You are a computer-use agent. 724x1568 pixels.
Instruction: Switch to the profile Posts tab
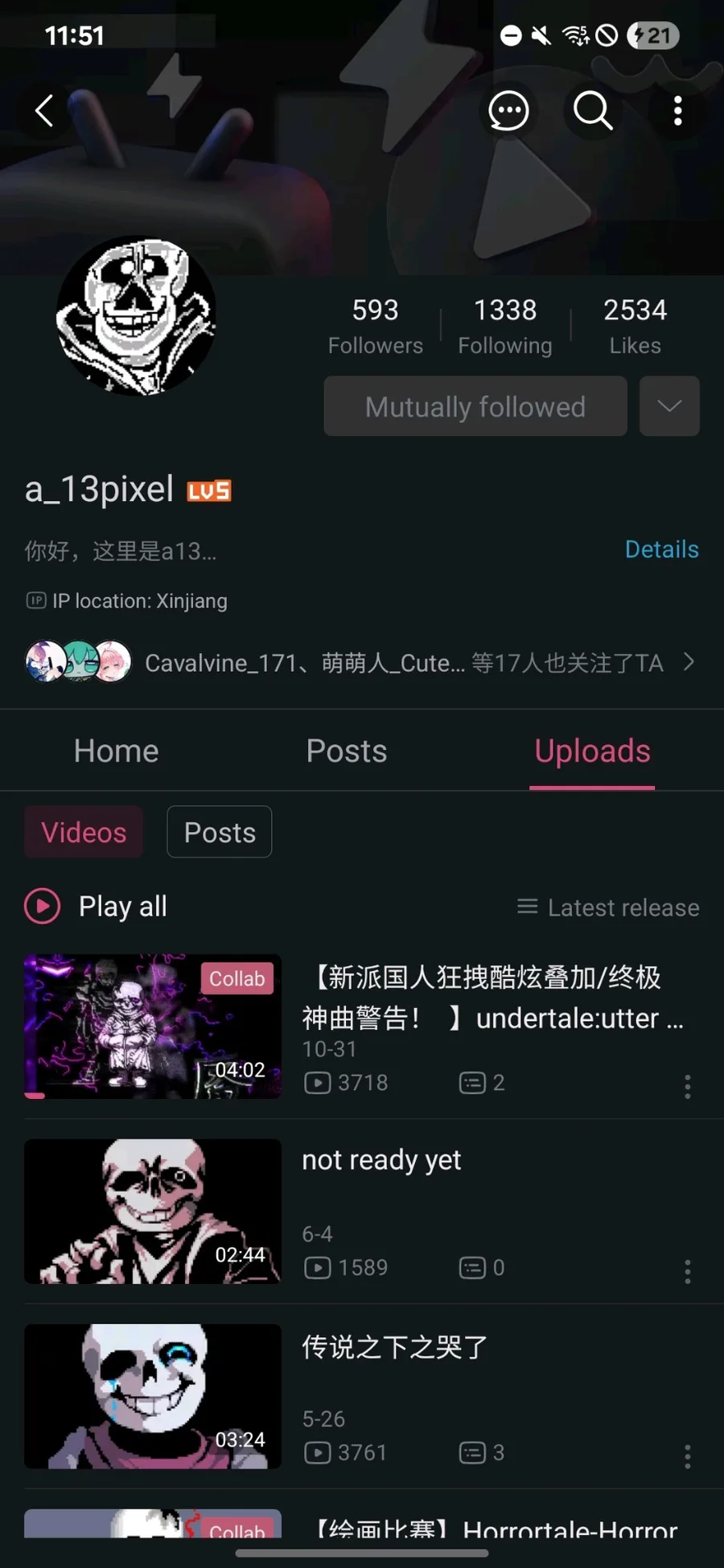click(x=347, y=751)
